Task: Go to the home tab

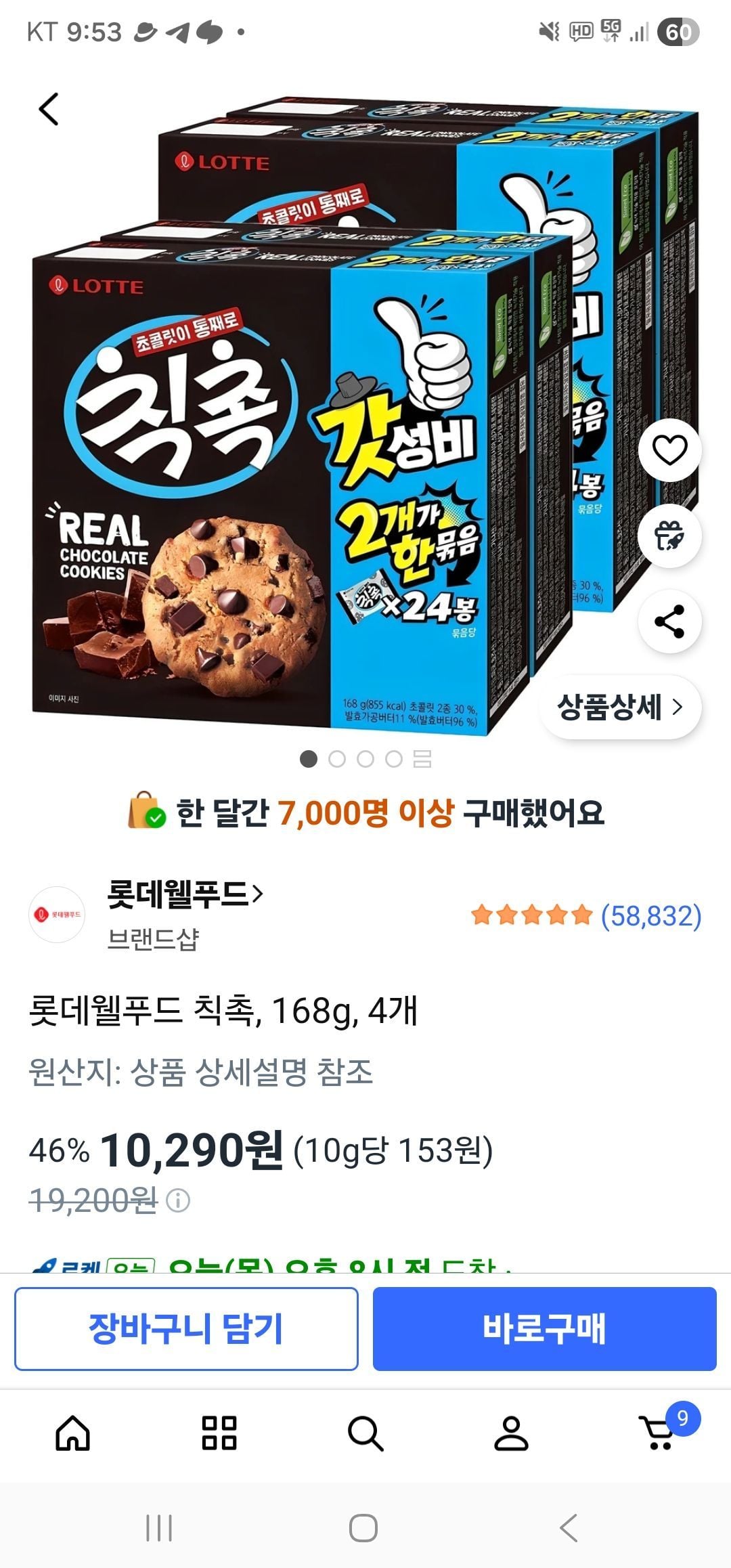Action: click(73, 1433)
